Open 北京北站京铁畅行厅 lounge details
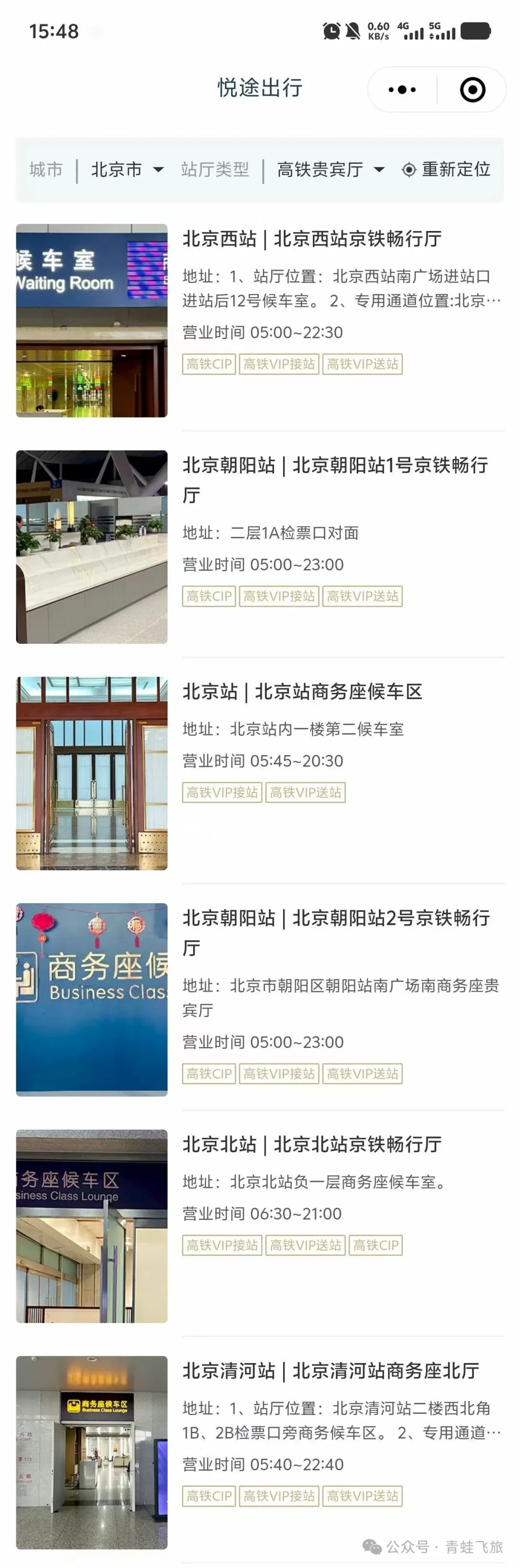The width and height of the screenshot is (520, 1568). [312, 1144]
